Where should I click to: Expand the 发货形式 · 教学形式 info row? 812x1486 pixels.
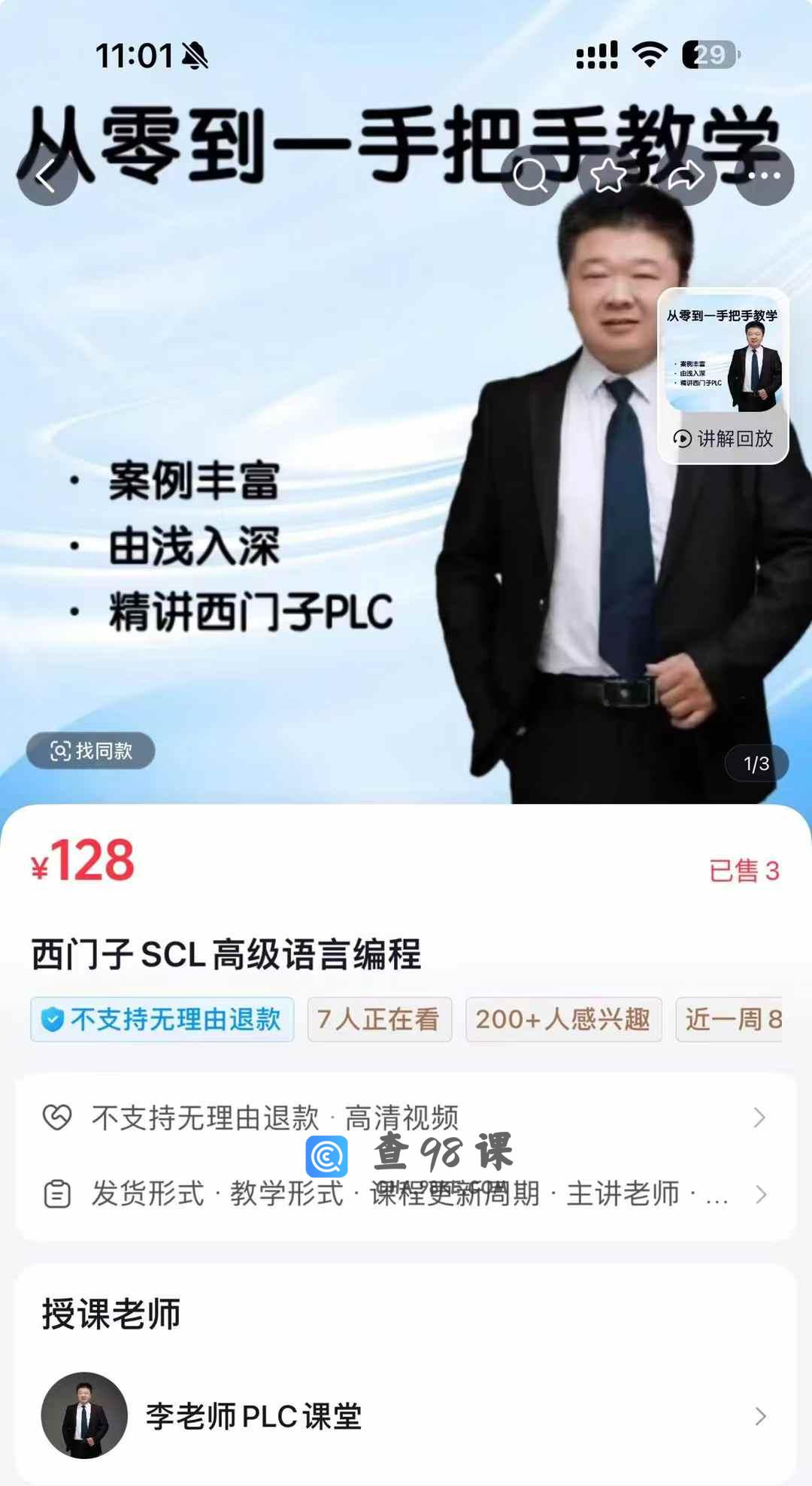point(406,1194)
